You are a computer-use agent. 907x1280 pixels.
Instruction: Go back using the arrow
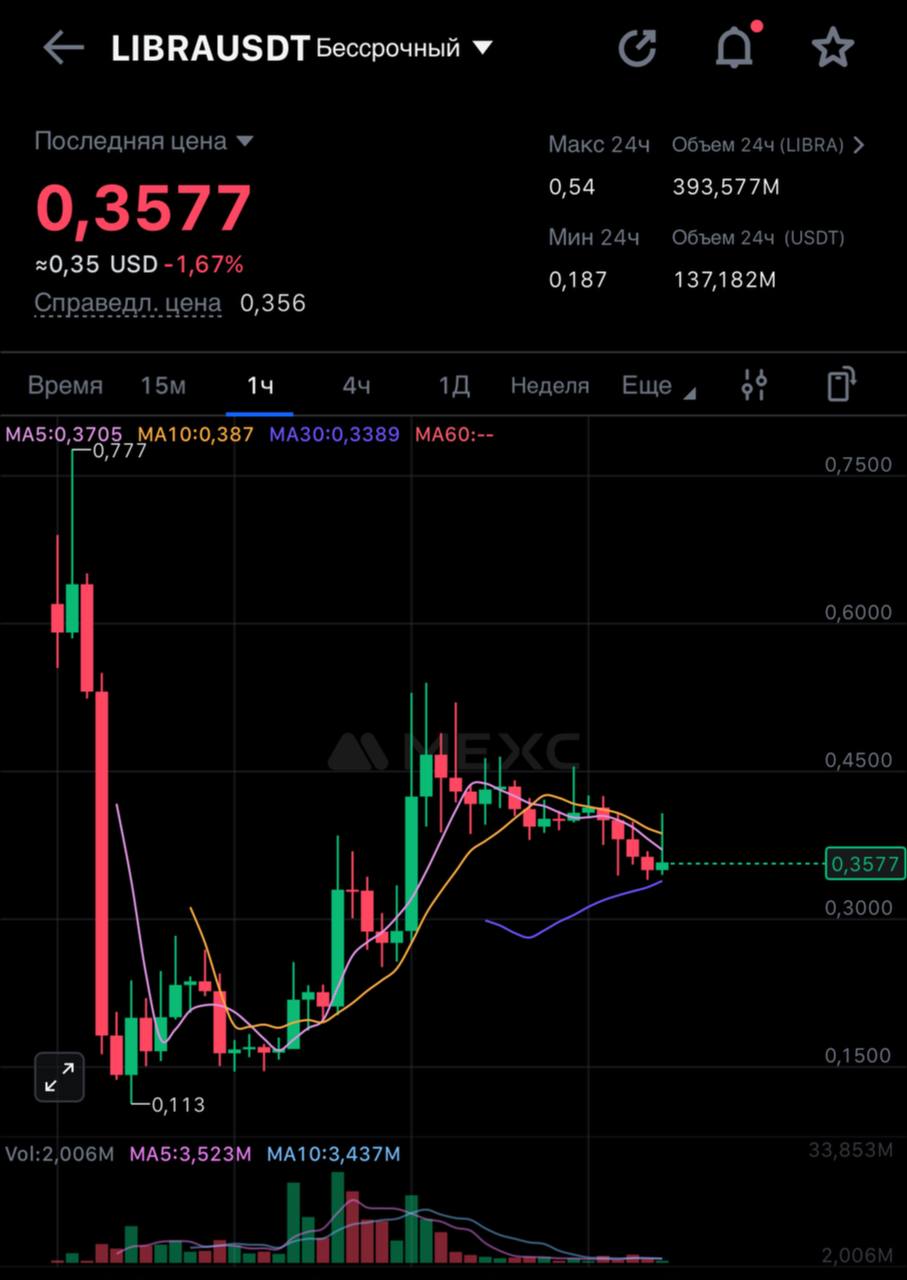tap(63, 48)
